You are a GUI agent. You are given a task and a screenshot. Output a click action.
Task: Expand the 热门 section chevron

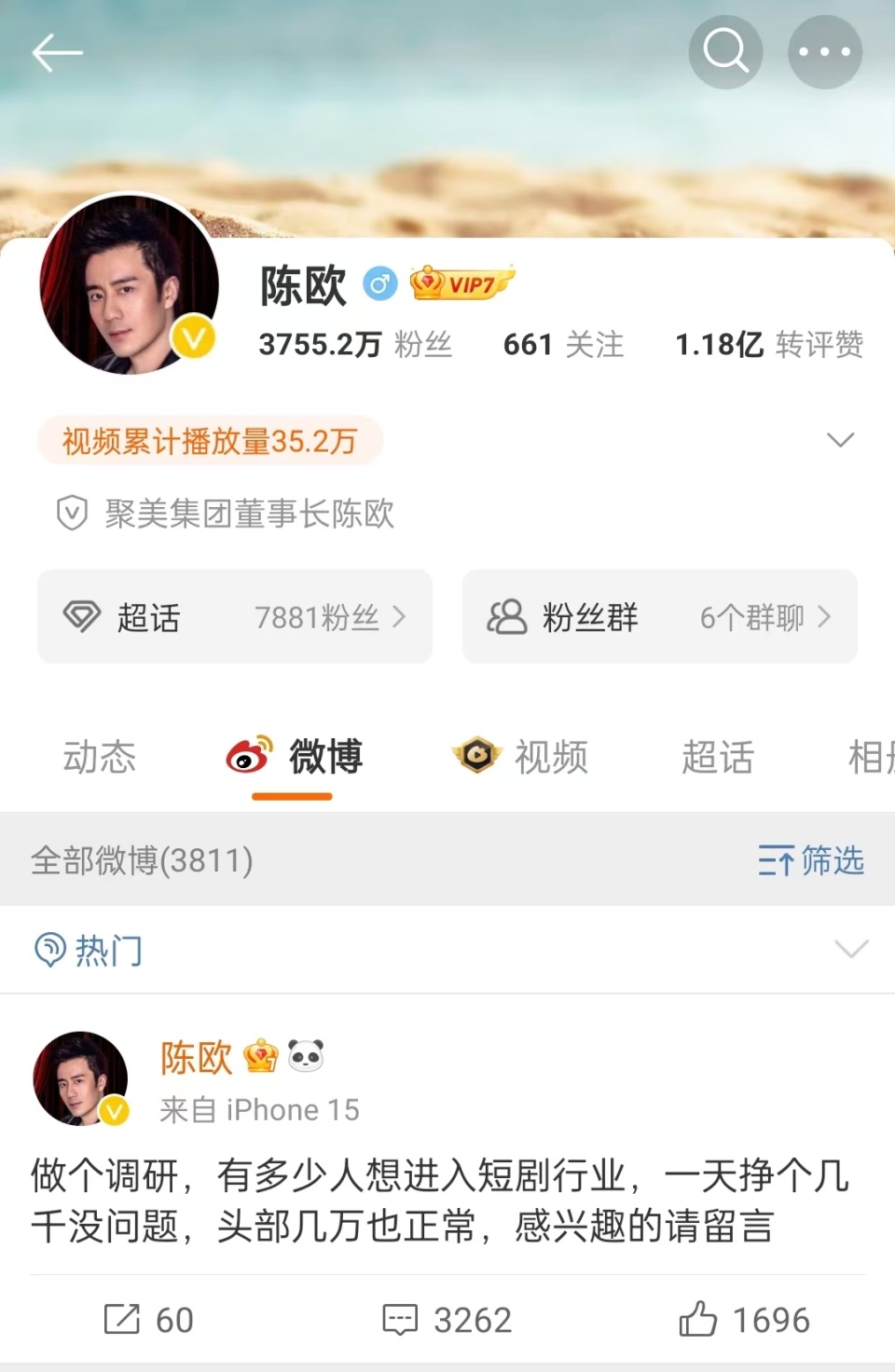[851, 950]
